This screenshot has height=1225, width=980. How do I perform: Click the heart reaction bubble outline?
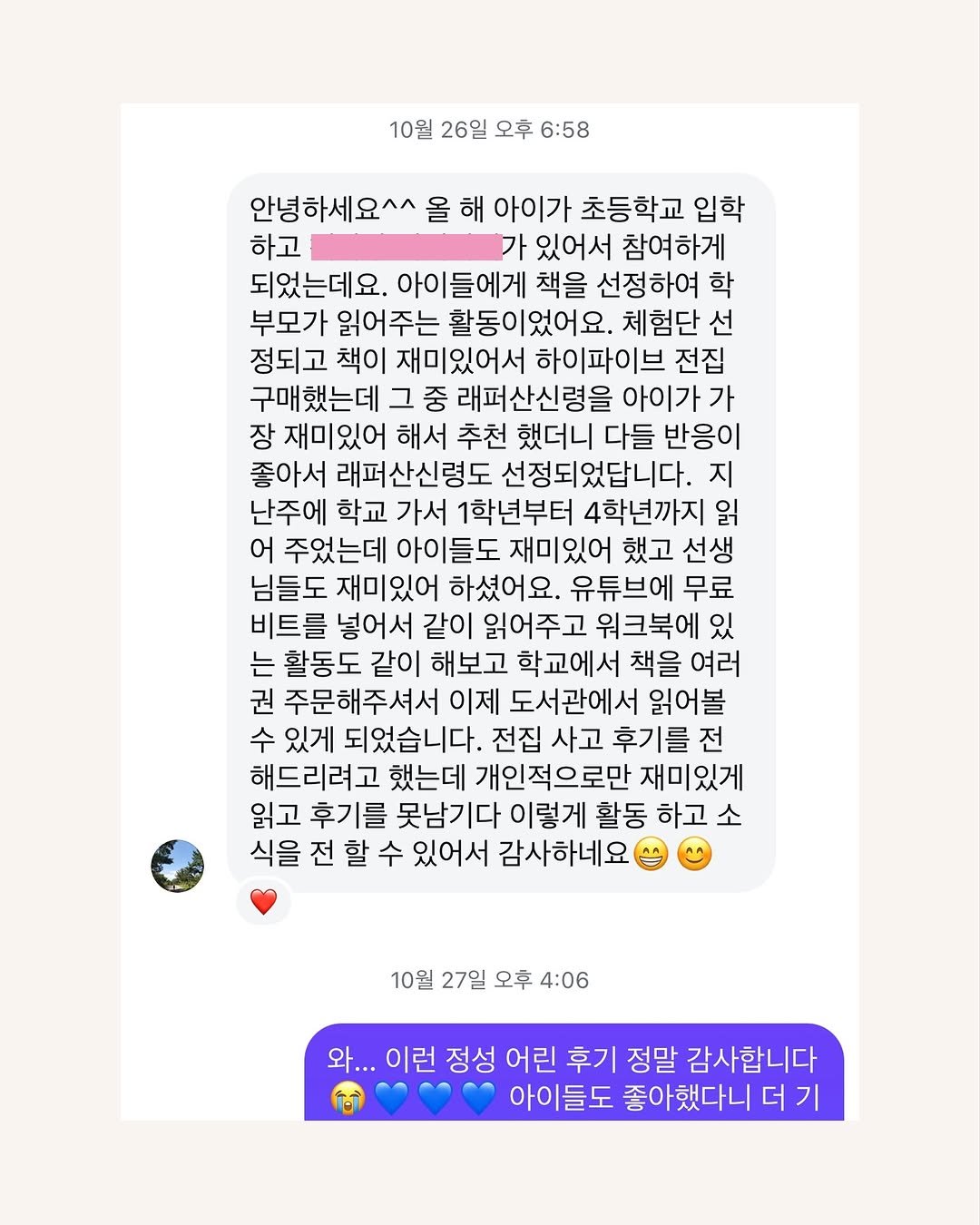coord(262,902)
